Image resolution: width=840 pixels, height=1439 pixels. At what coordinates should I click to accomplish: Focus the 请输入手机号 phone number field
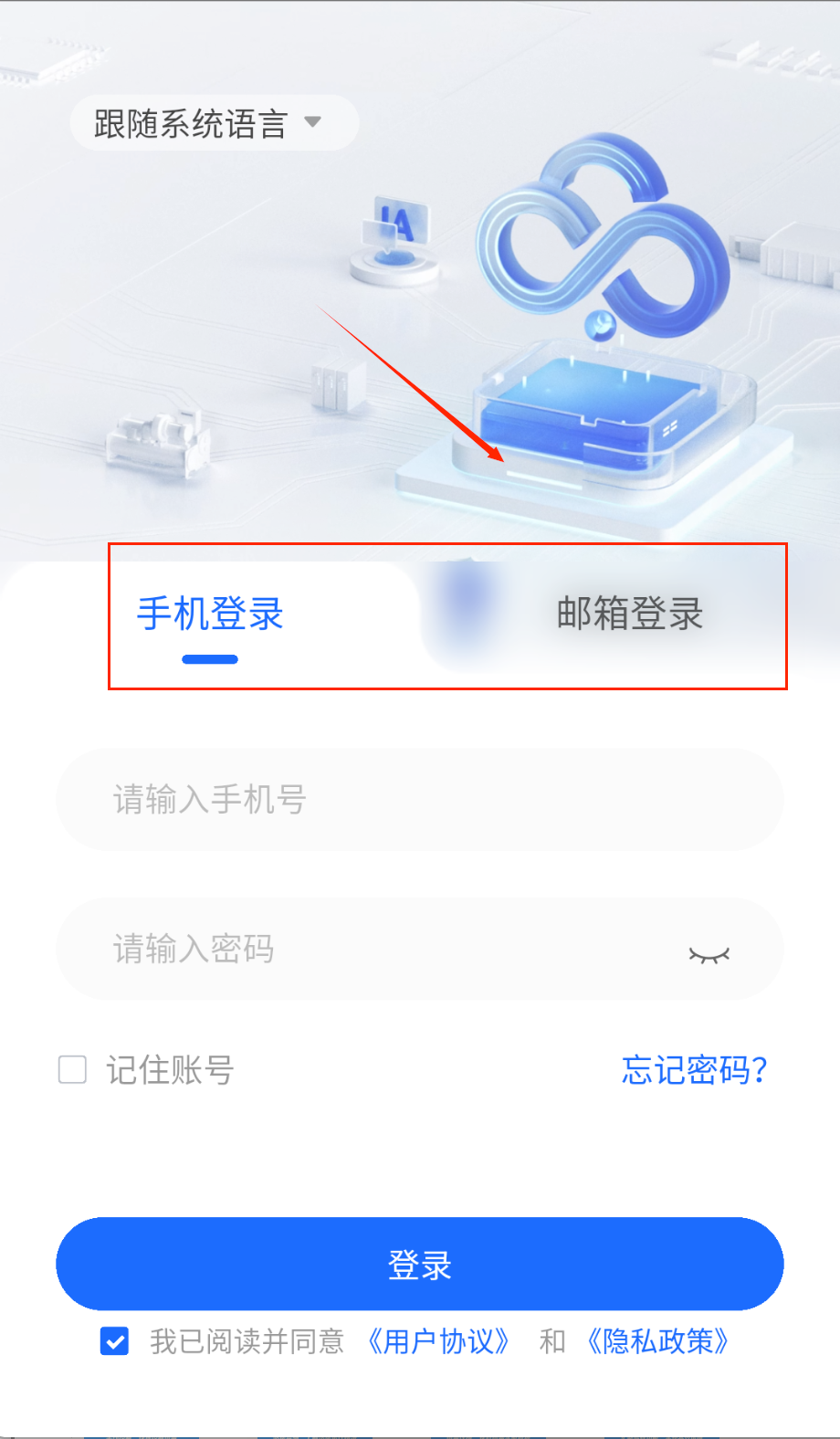pyautogui.click(x=420, y=800)
